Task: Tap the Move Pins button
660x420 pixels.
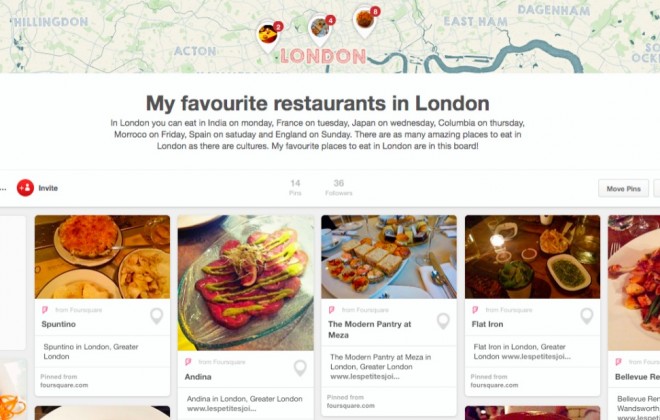Action: coord(622,188)
